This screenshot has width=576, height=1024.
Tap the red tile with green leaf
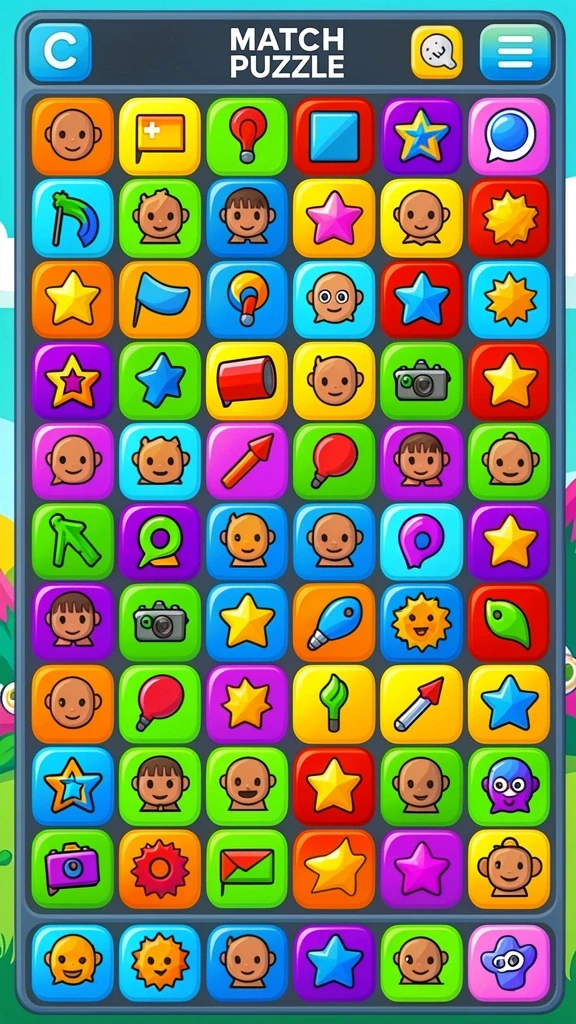tap(509, 623)
